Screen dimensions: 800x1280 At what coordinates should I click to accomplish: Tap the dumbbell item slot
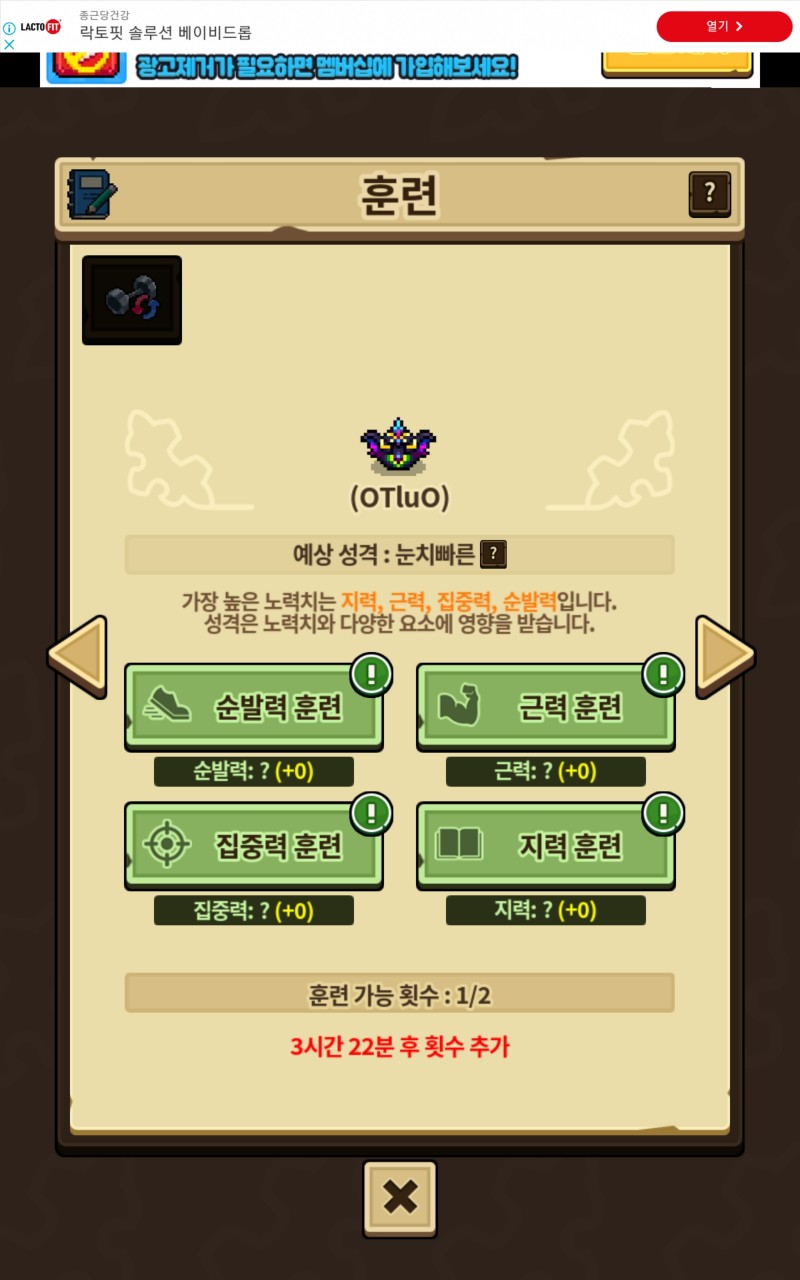(132, 300)
